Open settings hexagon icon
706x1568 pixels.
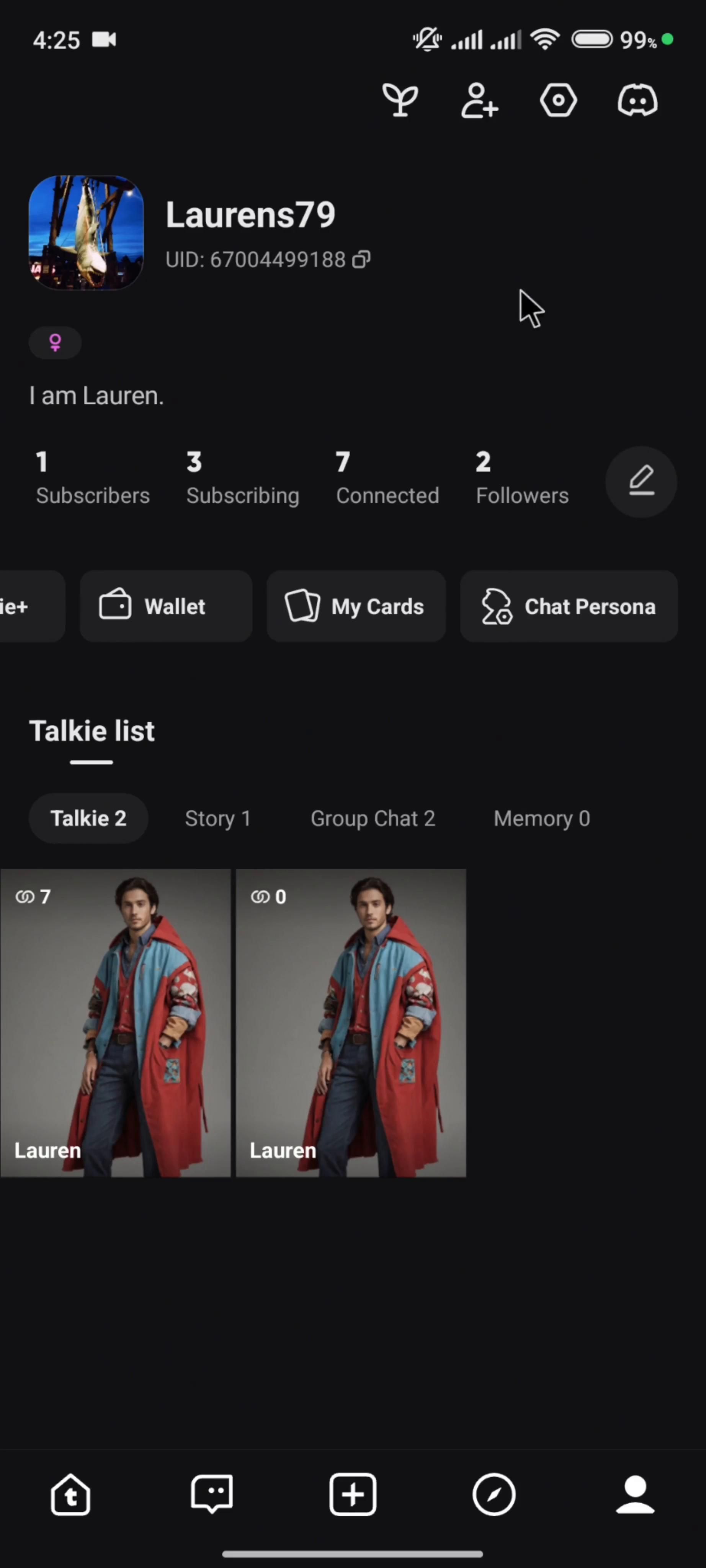coord(558,100)
